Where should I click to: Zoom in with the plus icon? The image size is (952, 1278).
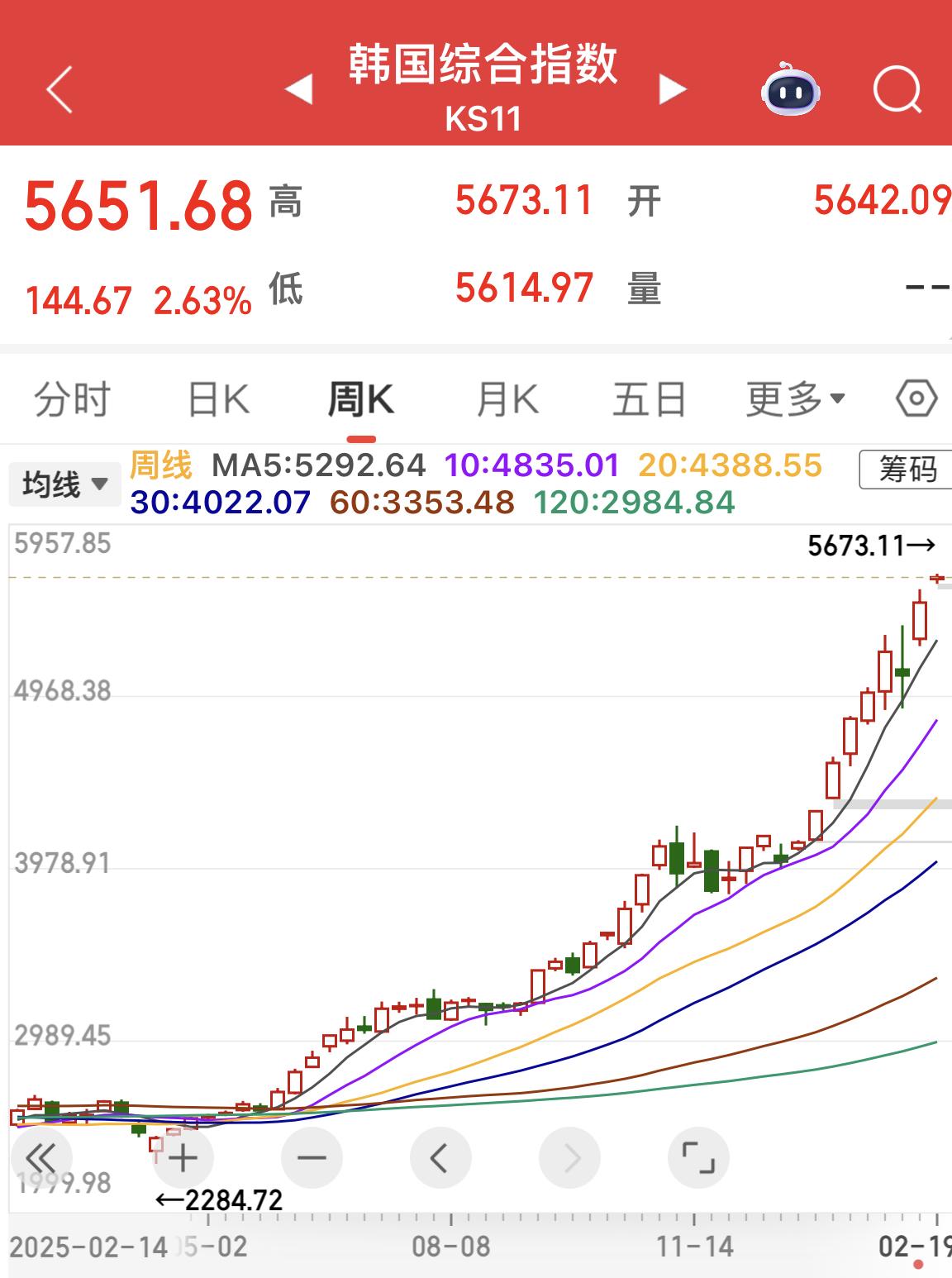(183, 1157)
